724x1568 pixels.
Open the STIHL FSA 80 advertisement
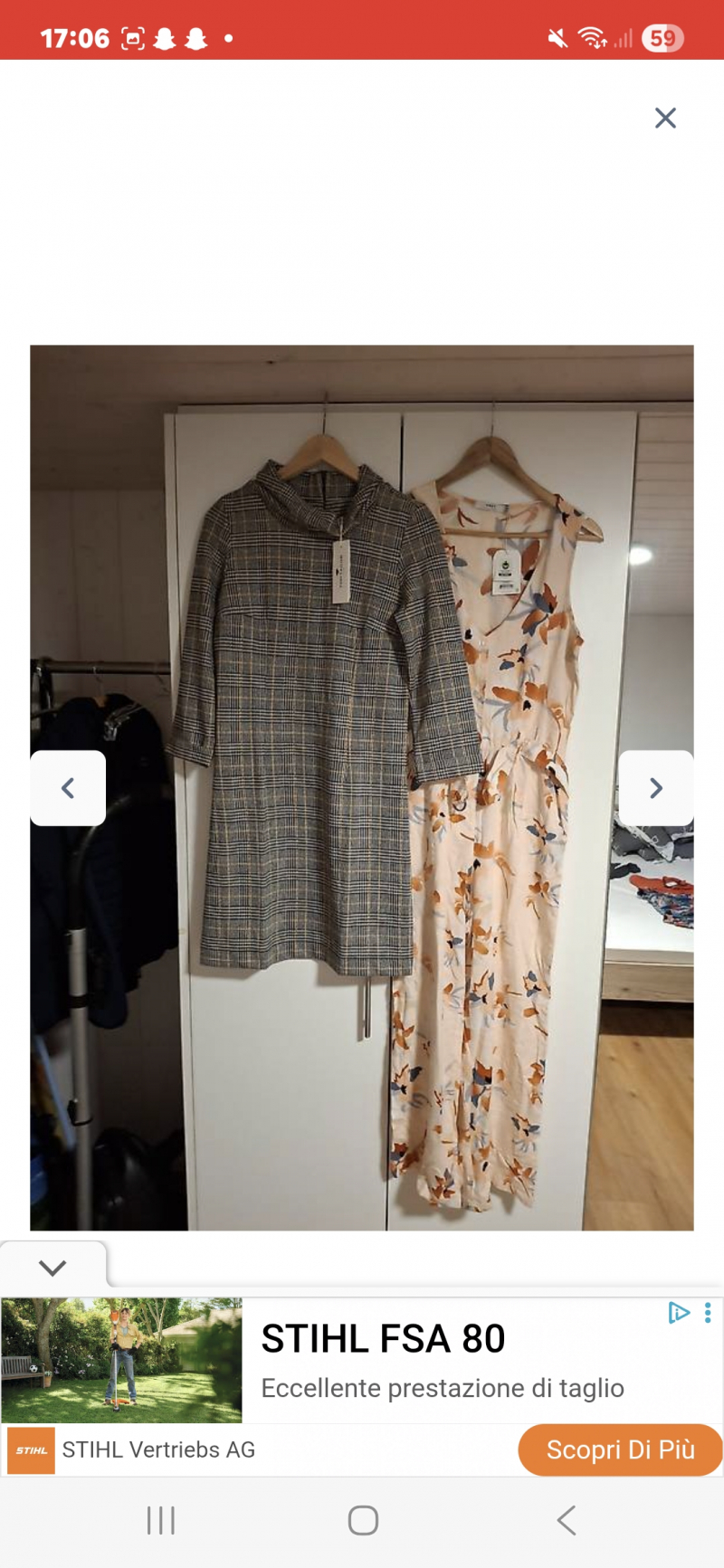click(383, 1339)
